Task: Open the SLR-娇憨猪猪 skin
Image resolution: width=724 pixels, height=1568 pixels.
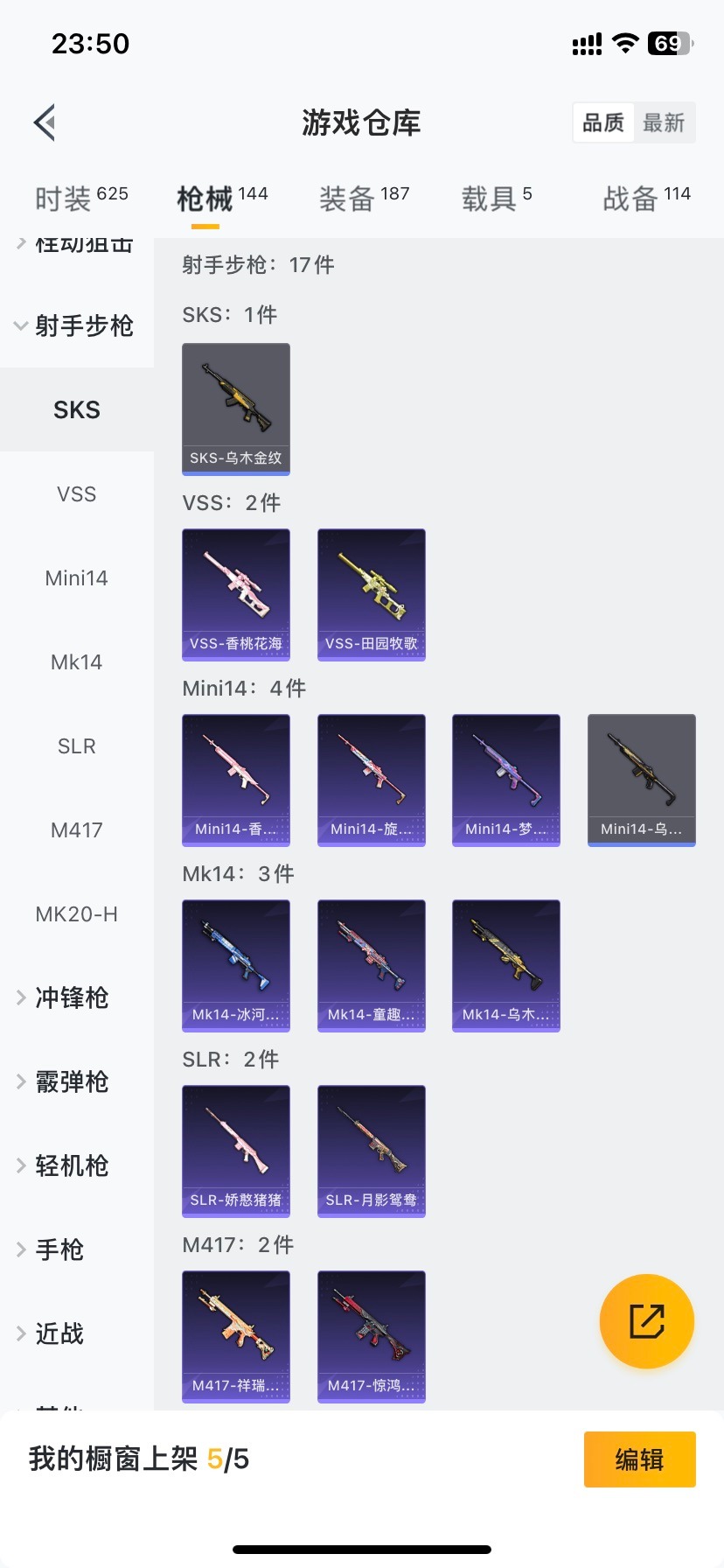Action: click(x=236, y=1151)
